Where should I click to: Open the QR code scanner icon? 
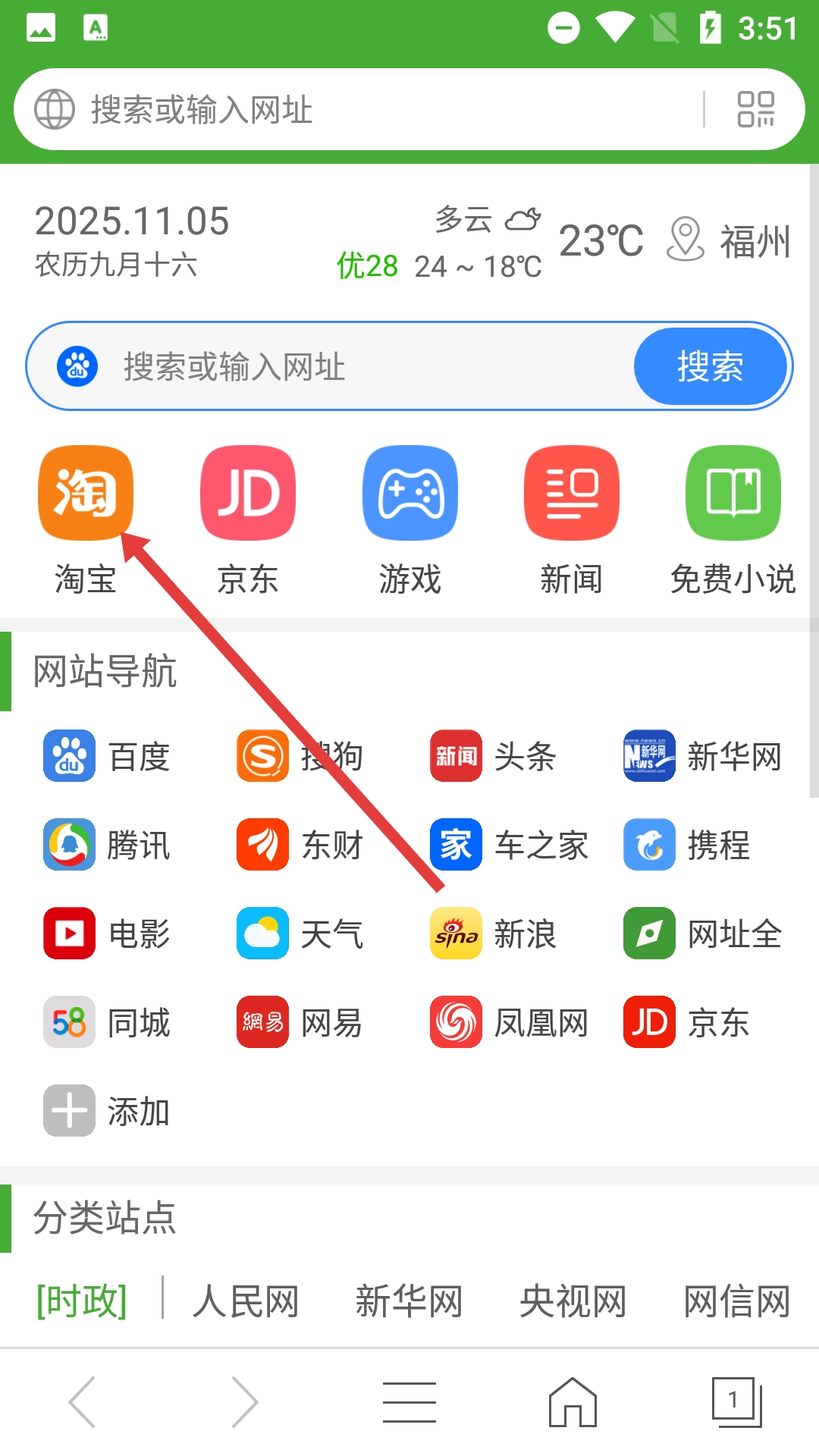(755, 110)
